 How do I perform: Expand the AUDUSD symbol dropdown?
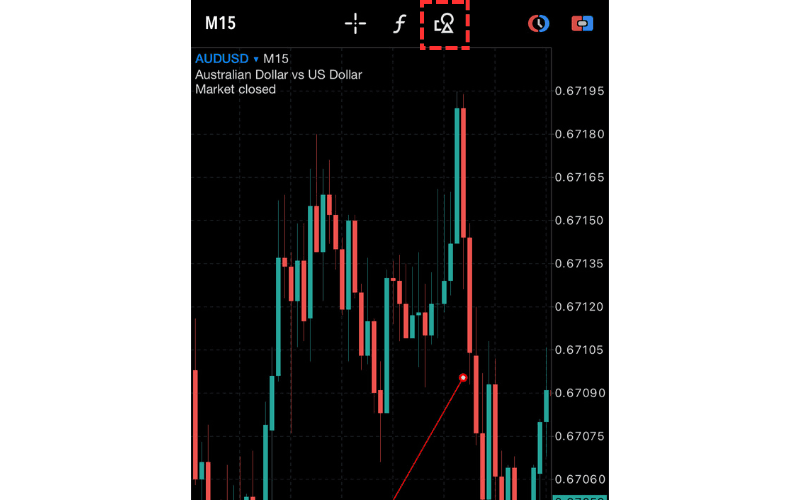pos(228,59)
